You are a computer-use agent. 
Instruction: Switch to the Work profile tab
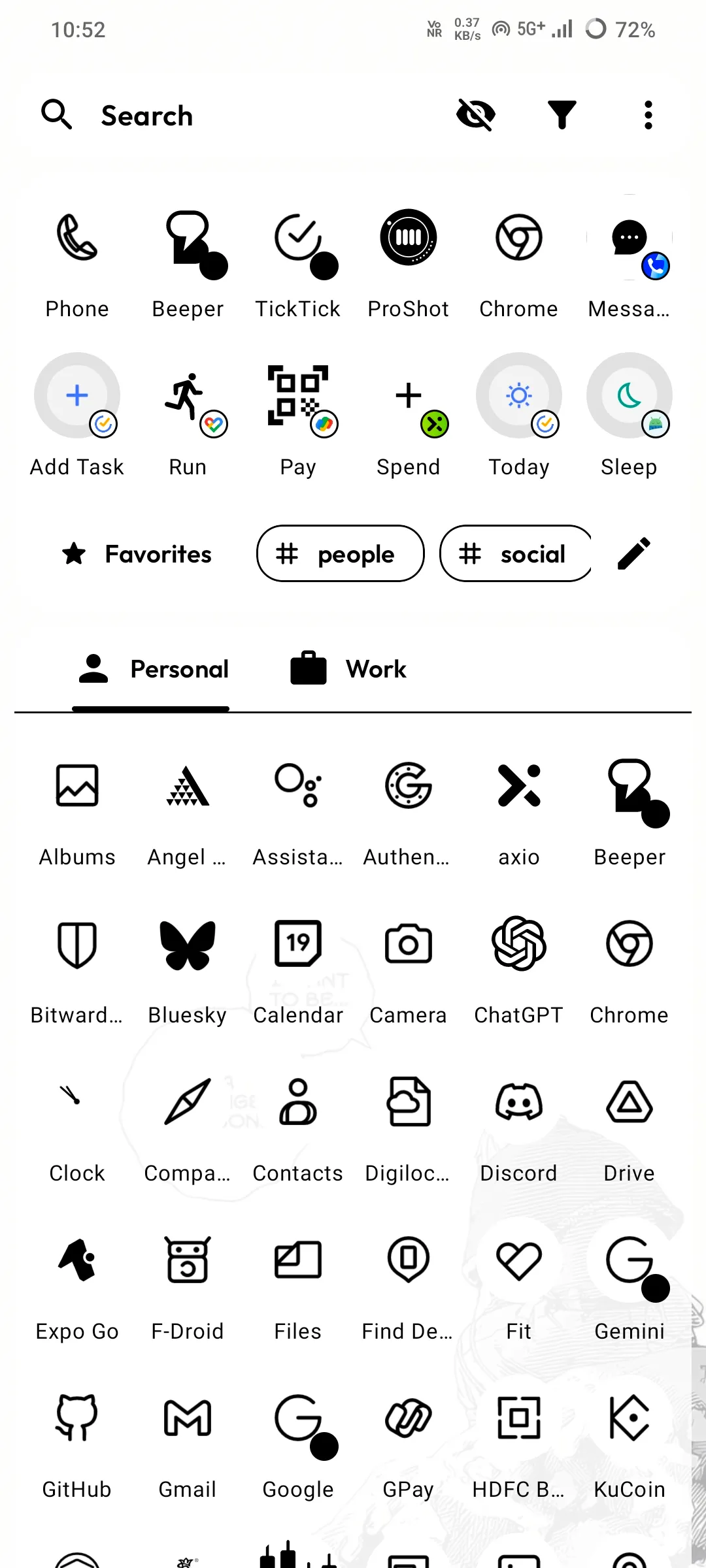(349, 669)
